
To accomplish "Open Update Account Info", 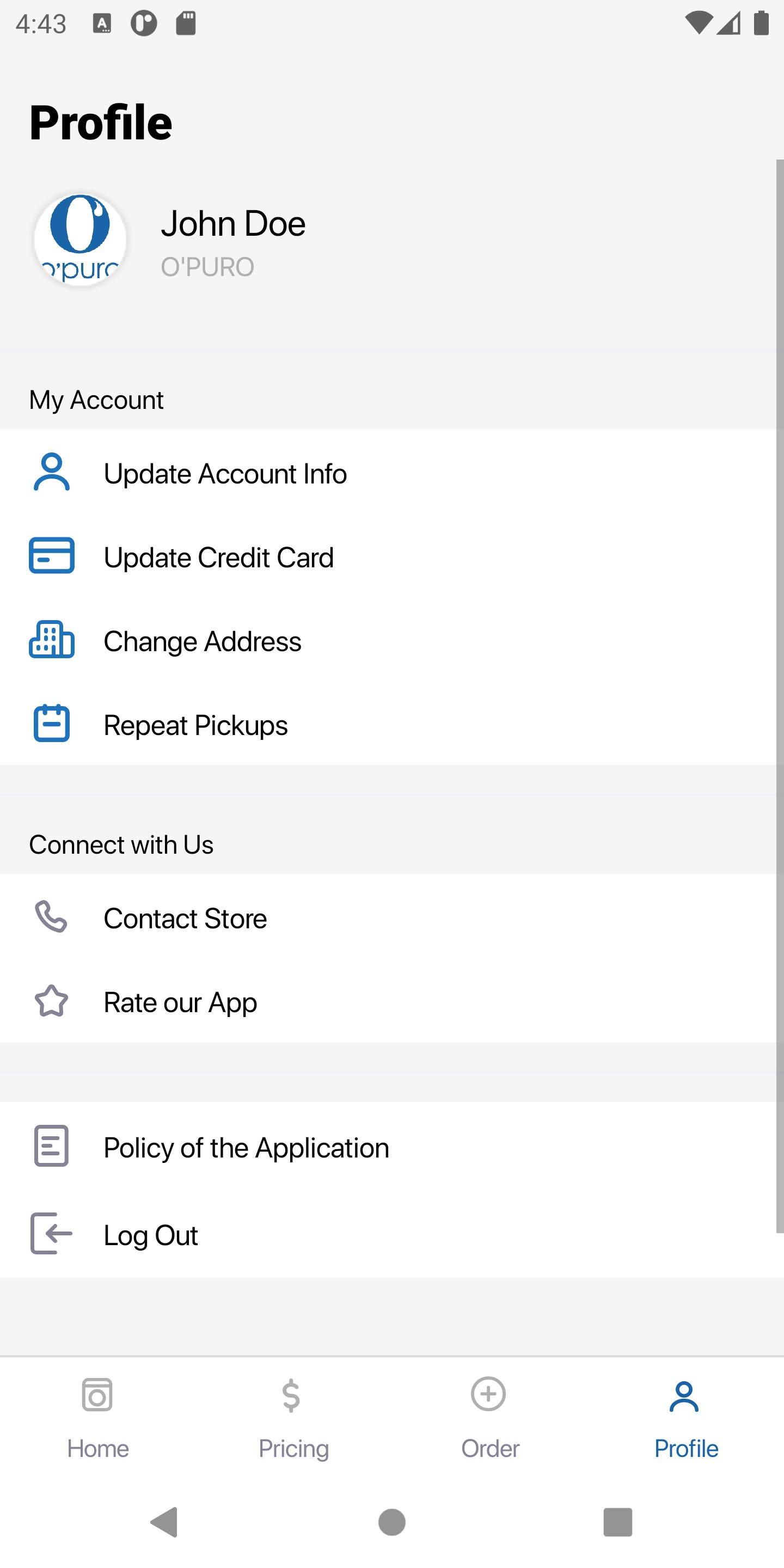I will tap(388, 473).
